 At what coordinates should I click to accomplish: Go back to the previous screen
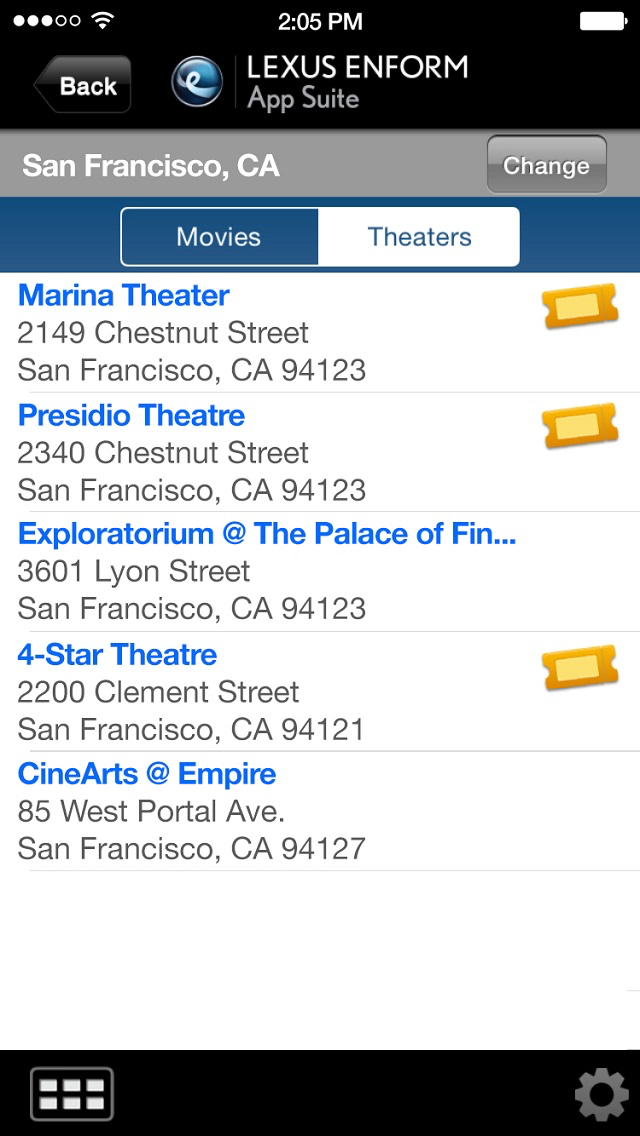[82, 85]
